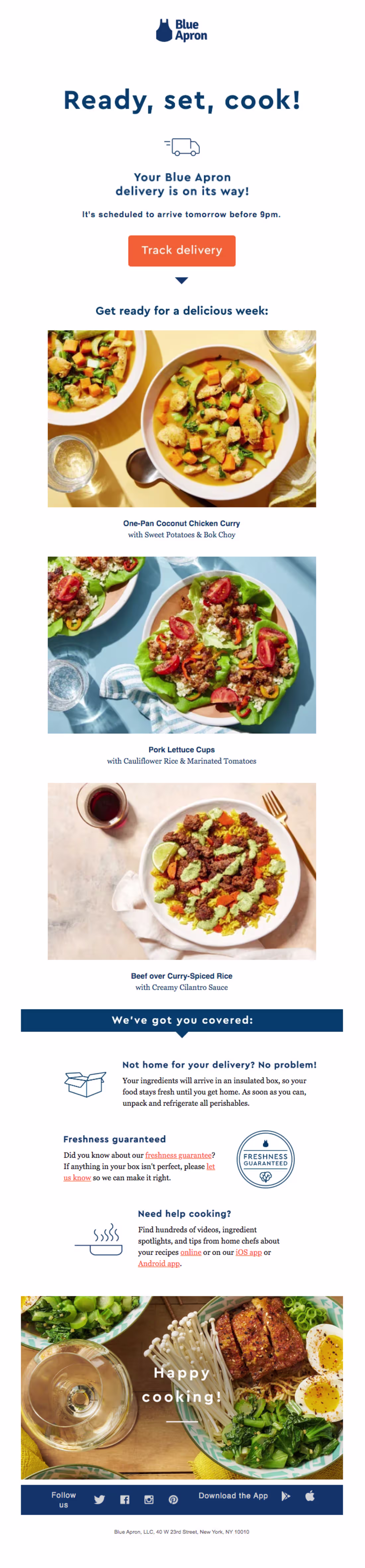Download the app from Google Play
Image resolution: width=365 pixels, height=1568 pixels.
(285, 1495)
